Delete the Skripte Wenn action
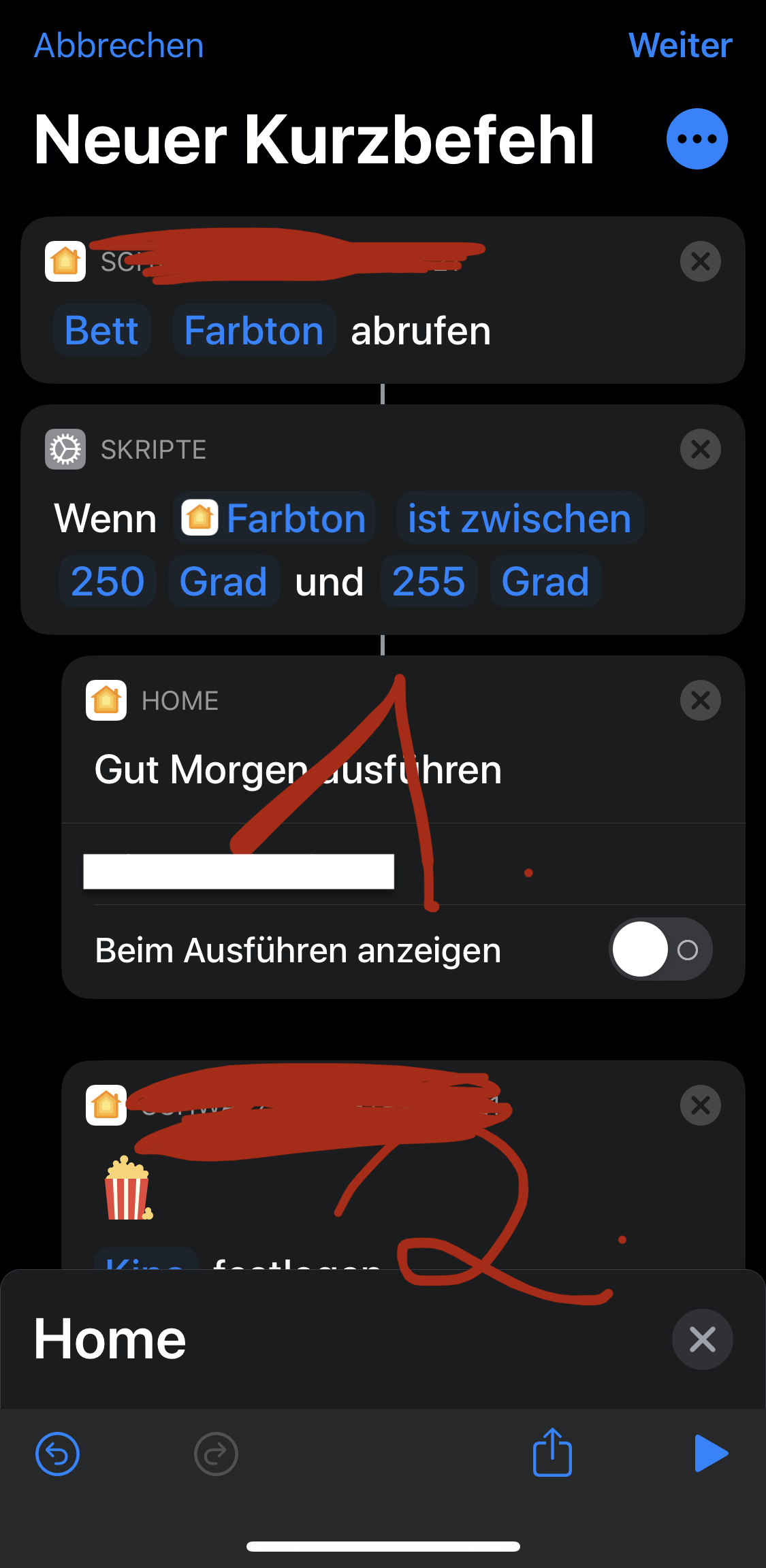Screen dimensions: 766x1568 pos(700,449)
